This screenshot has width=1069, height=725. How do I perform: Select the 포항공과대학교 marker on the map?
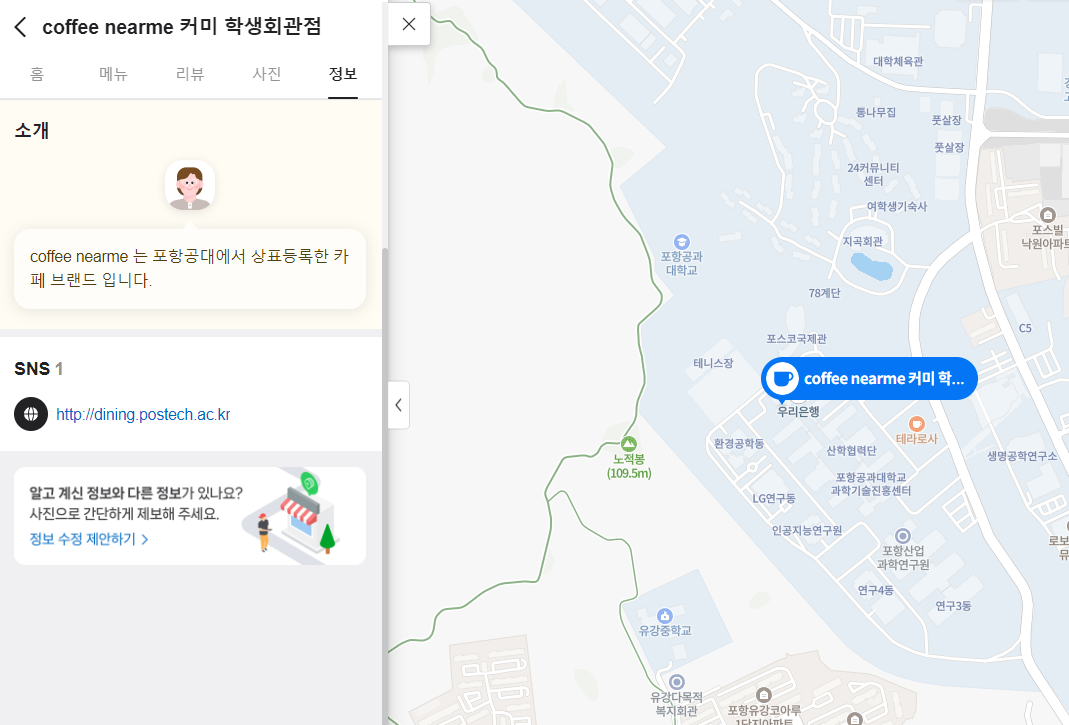681,242
